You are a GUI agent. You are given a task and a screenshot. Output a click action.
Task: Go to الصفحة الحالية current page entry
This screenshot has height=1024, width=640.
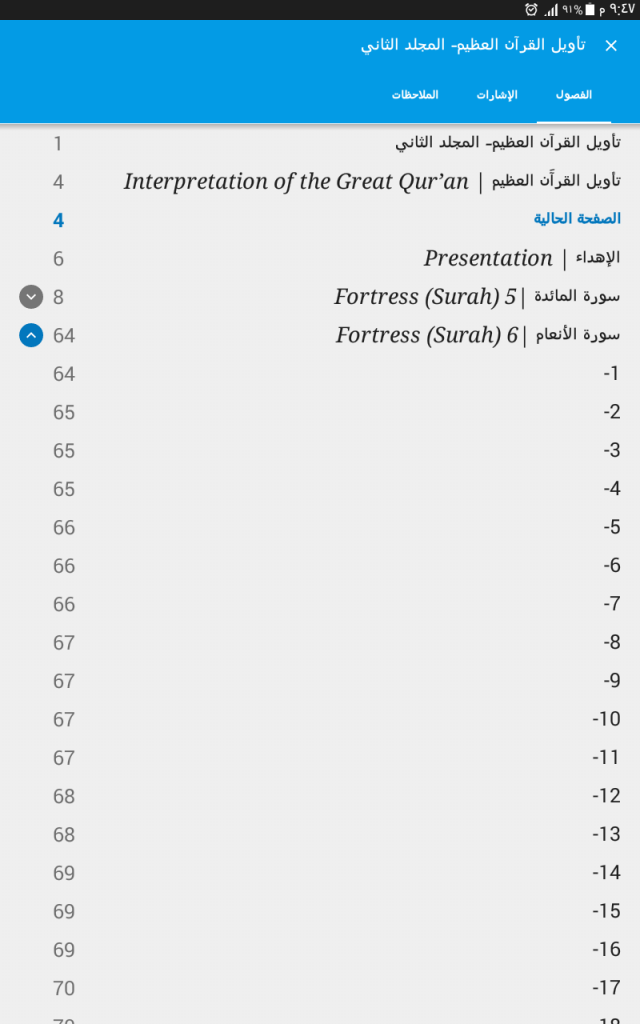click(320, 220)
